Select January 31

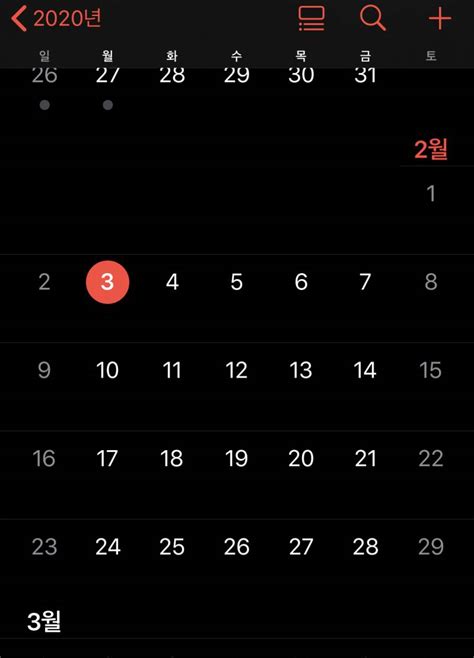[365, 76]
